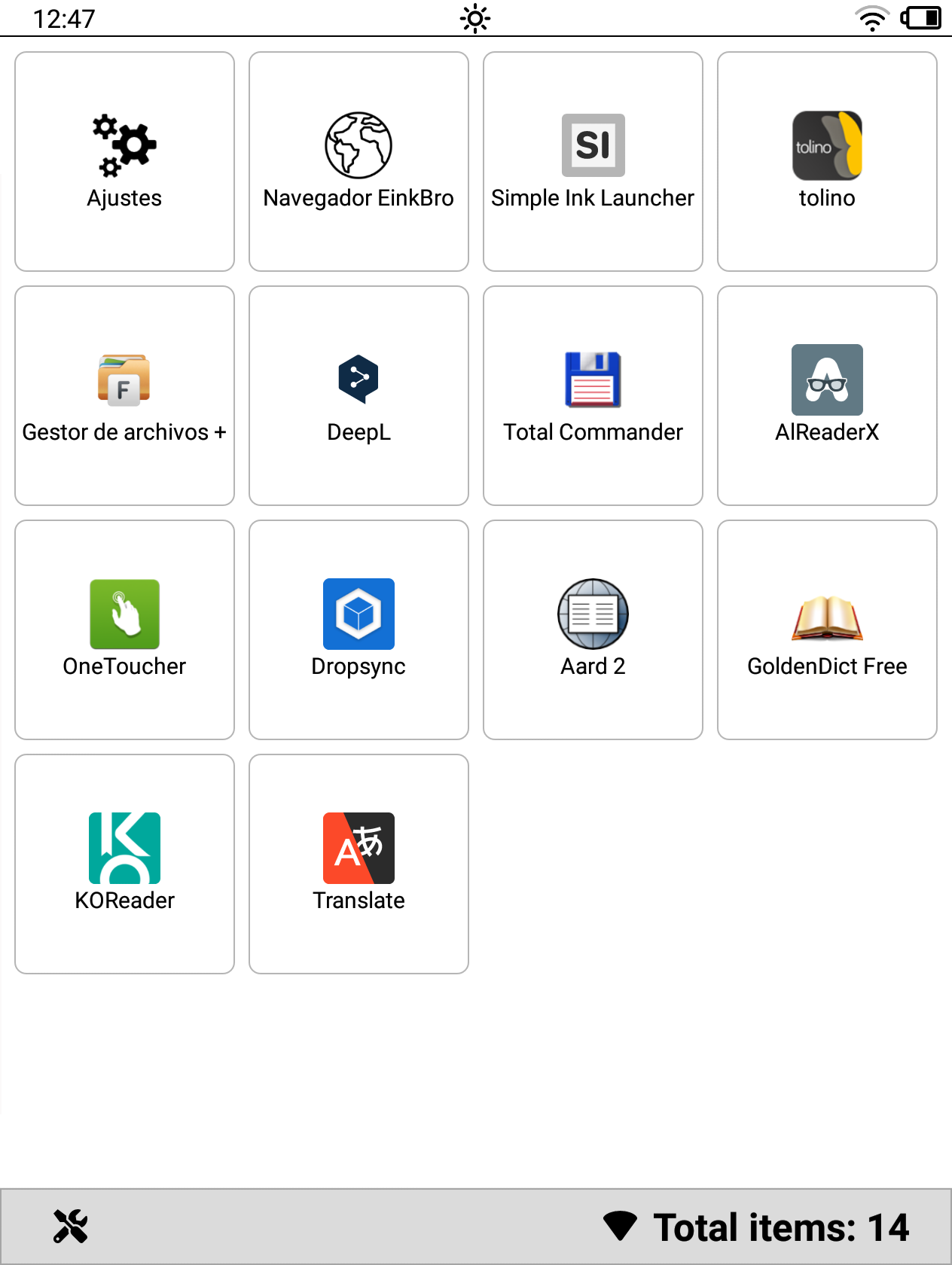Launch the Translate app
Viewport: 952px width, 1265px height.
pyautogui.click(x=359, y=864)
